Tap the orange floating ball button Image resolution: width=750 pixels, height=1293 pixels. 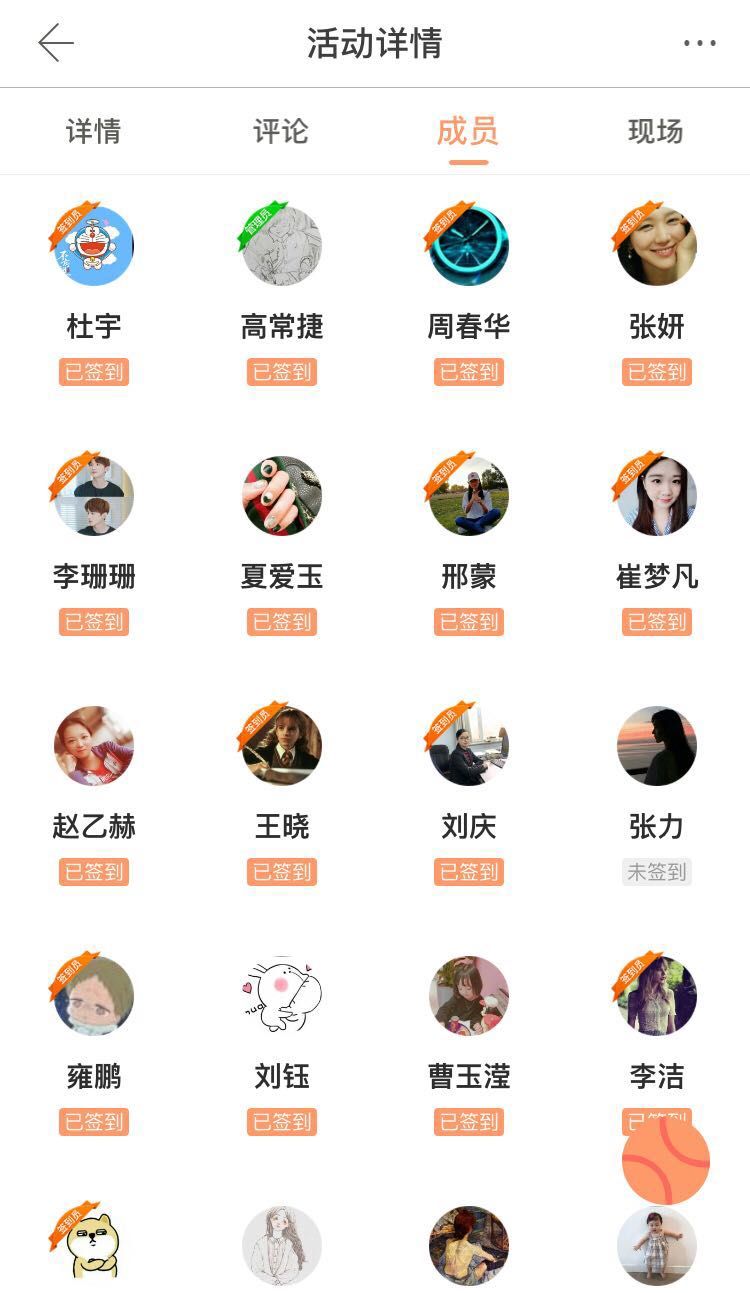(666, 1161)
